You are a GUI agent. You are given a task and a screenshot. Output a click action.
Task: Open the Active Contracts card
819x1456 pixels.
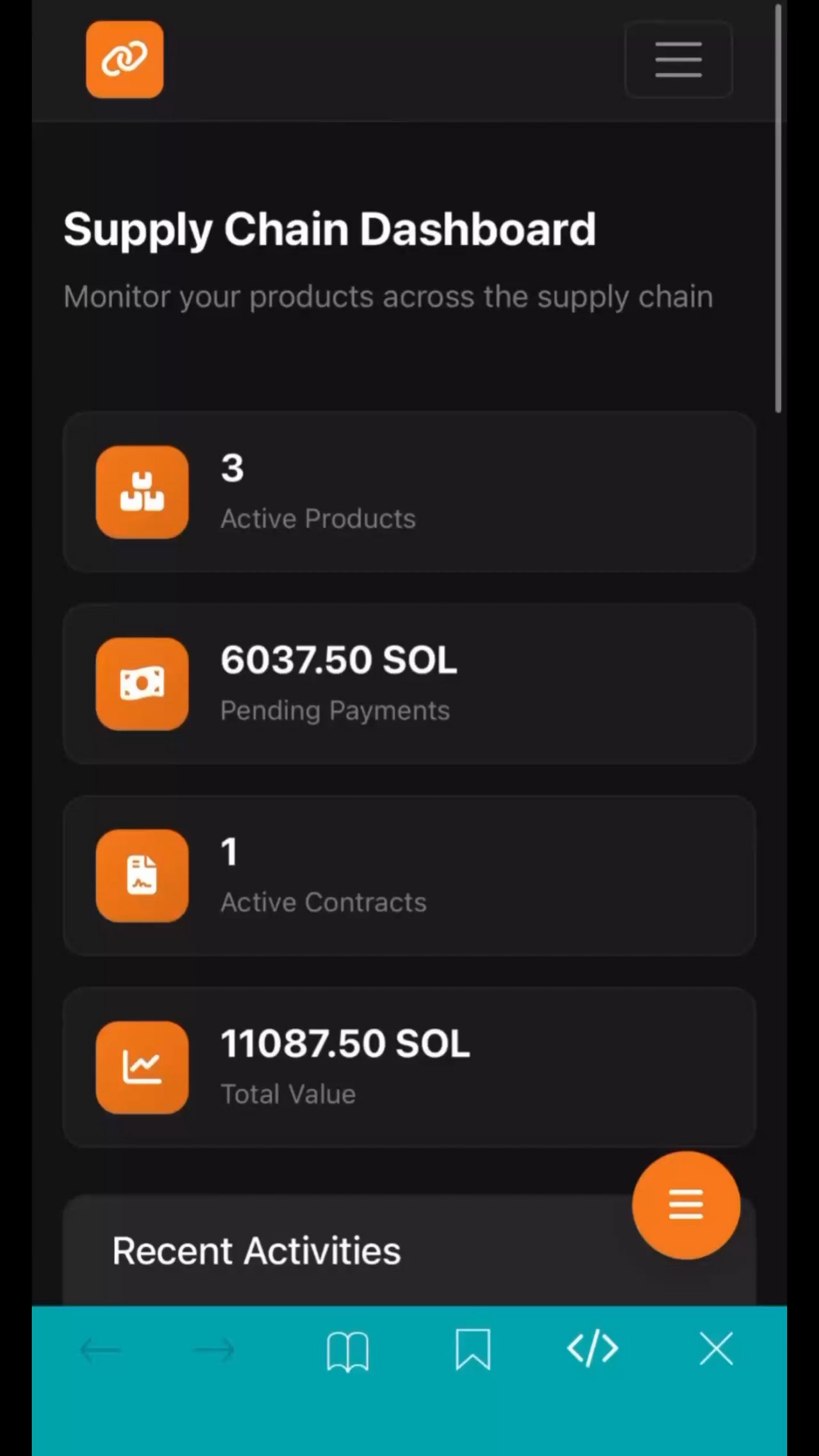pos(409,876)
